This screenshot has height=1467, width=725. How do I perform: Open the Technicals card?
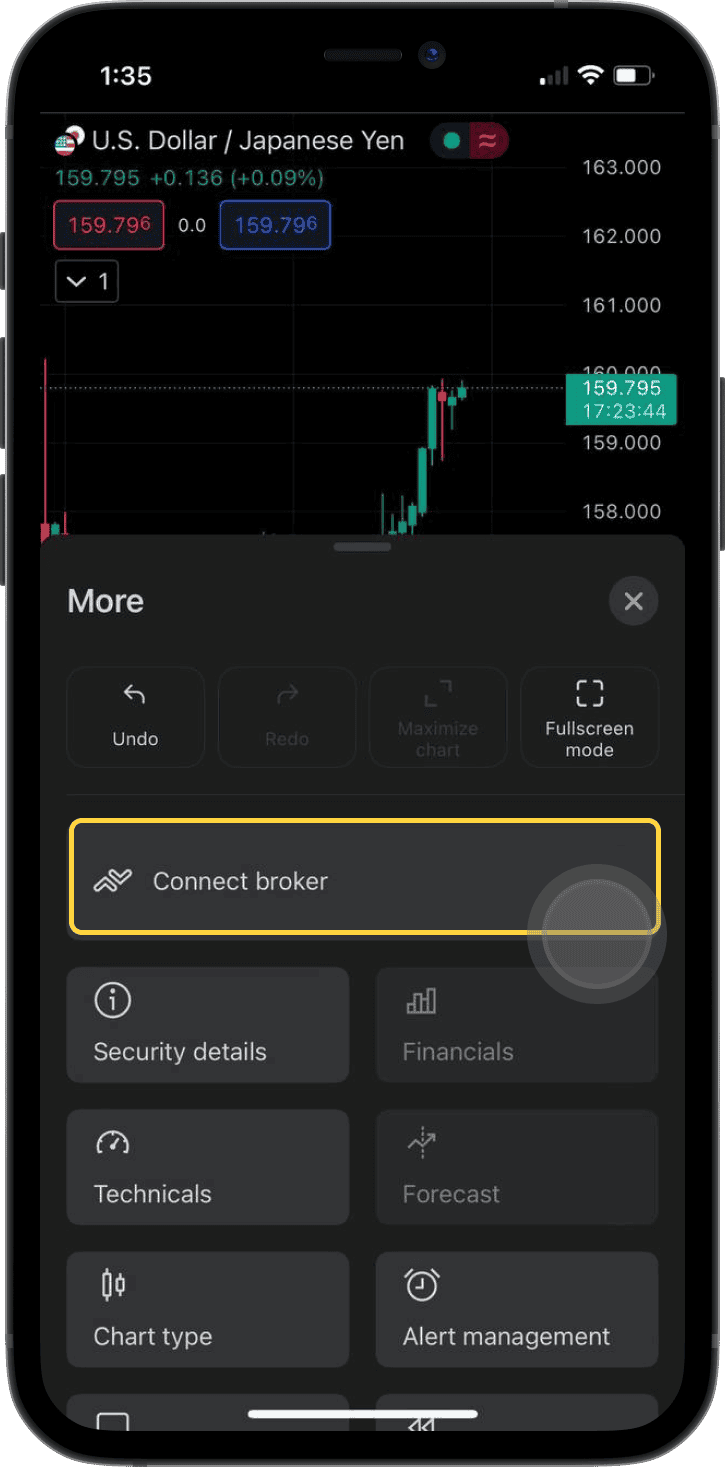pos(208,1167)
